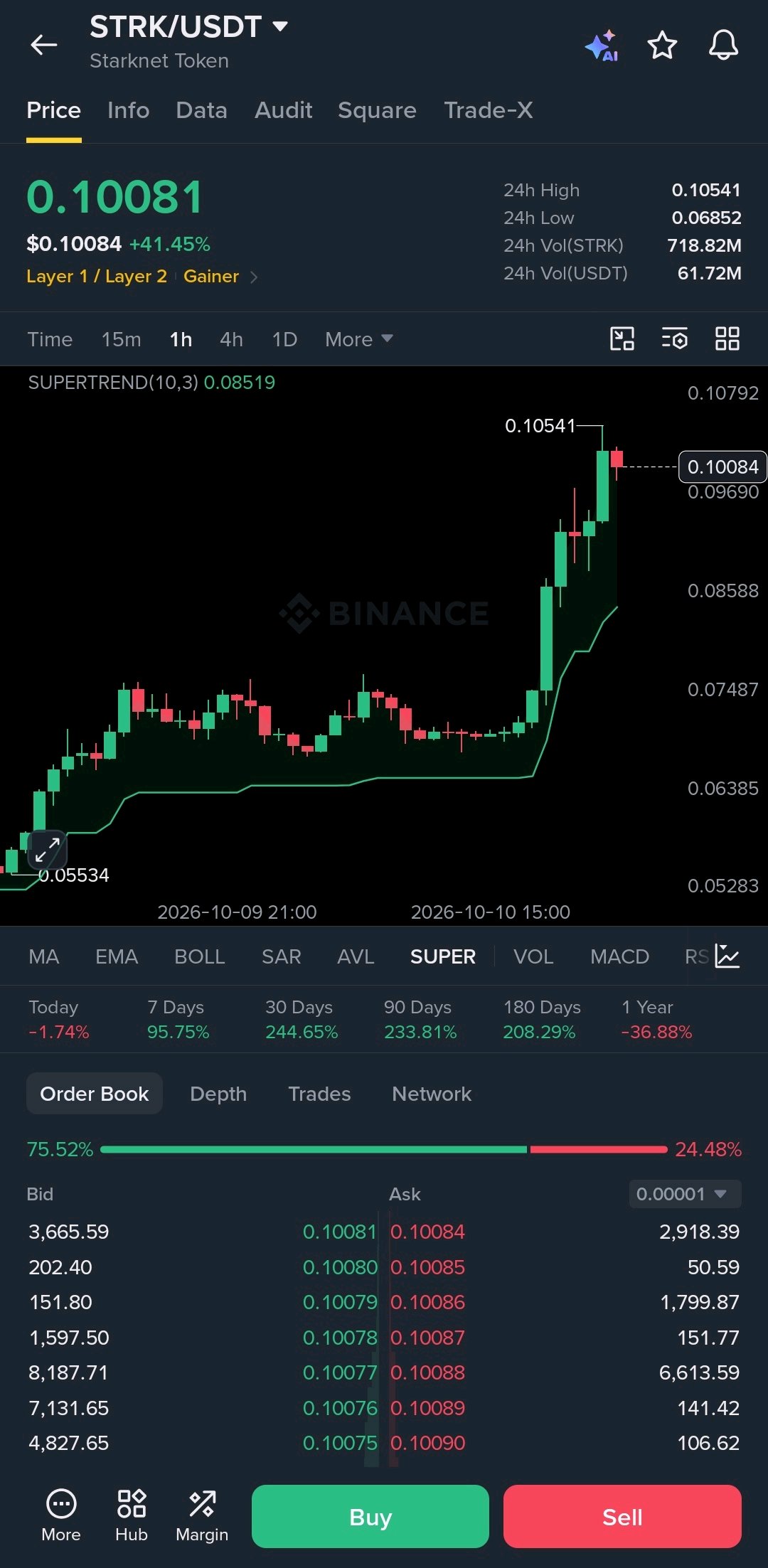
Task: Switch to the Depth view
Action: [218, 1094]
